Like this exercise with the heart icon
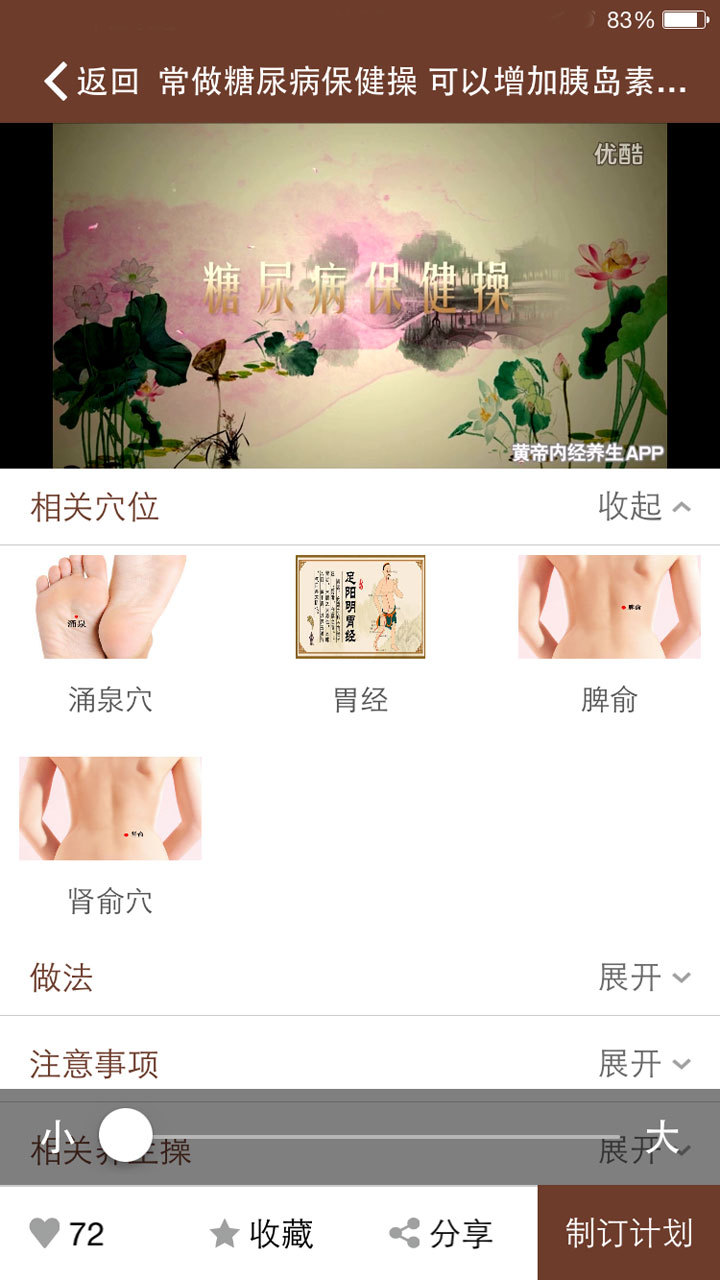Viewport: 720px width, 1280px height. (x=45, y=1233)
